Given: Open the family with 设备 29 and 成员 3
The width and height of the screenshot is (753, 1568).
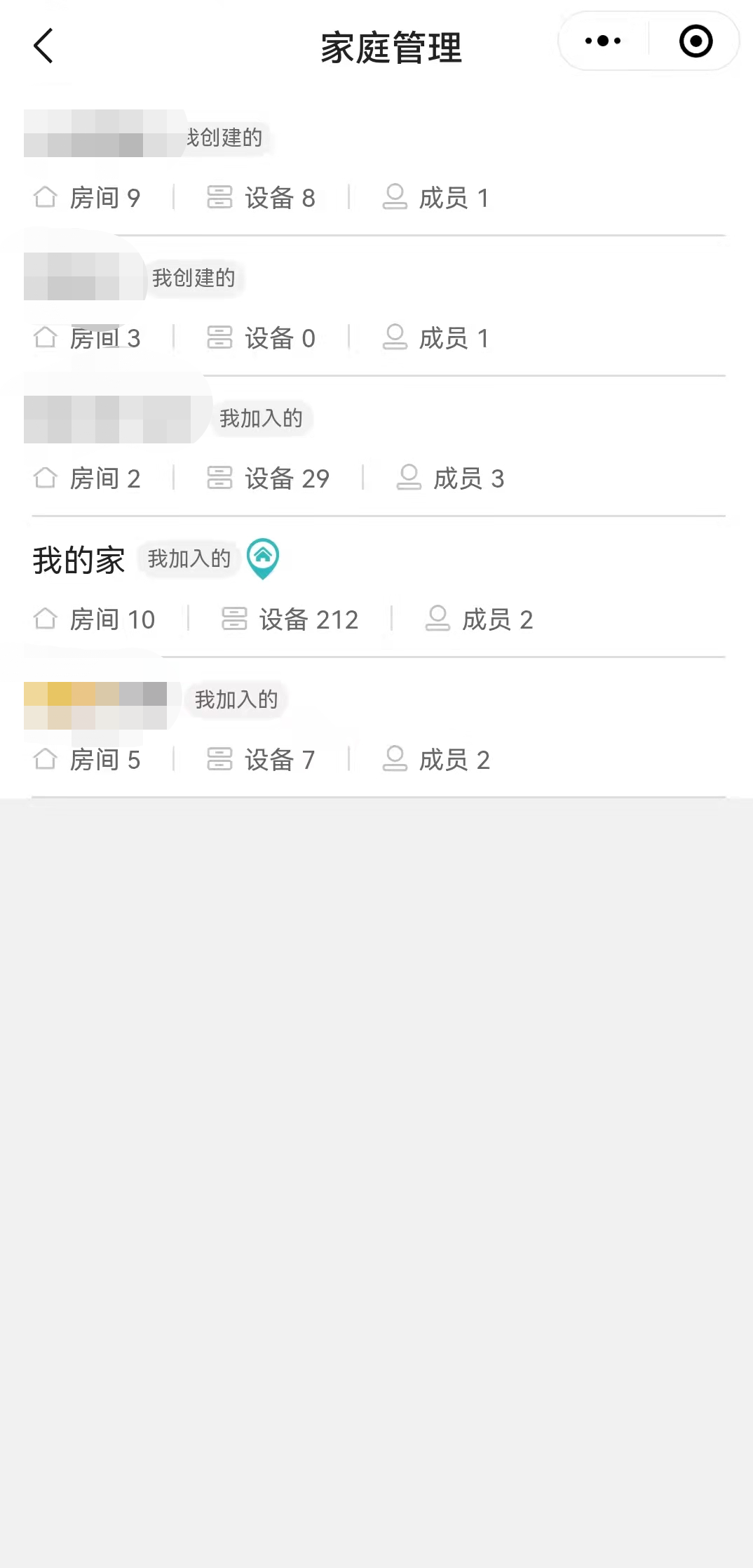Looking at the screenshot, I should 377,449.
